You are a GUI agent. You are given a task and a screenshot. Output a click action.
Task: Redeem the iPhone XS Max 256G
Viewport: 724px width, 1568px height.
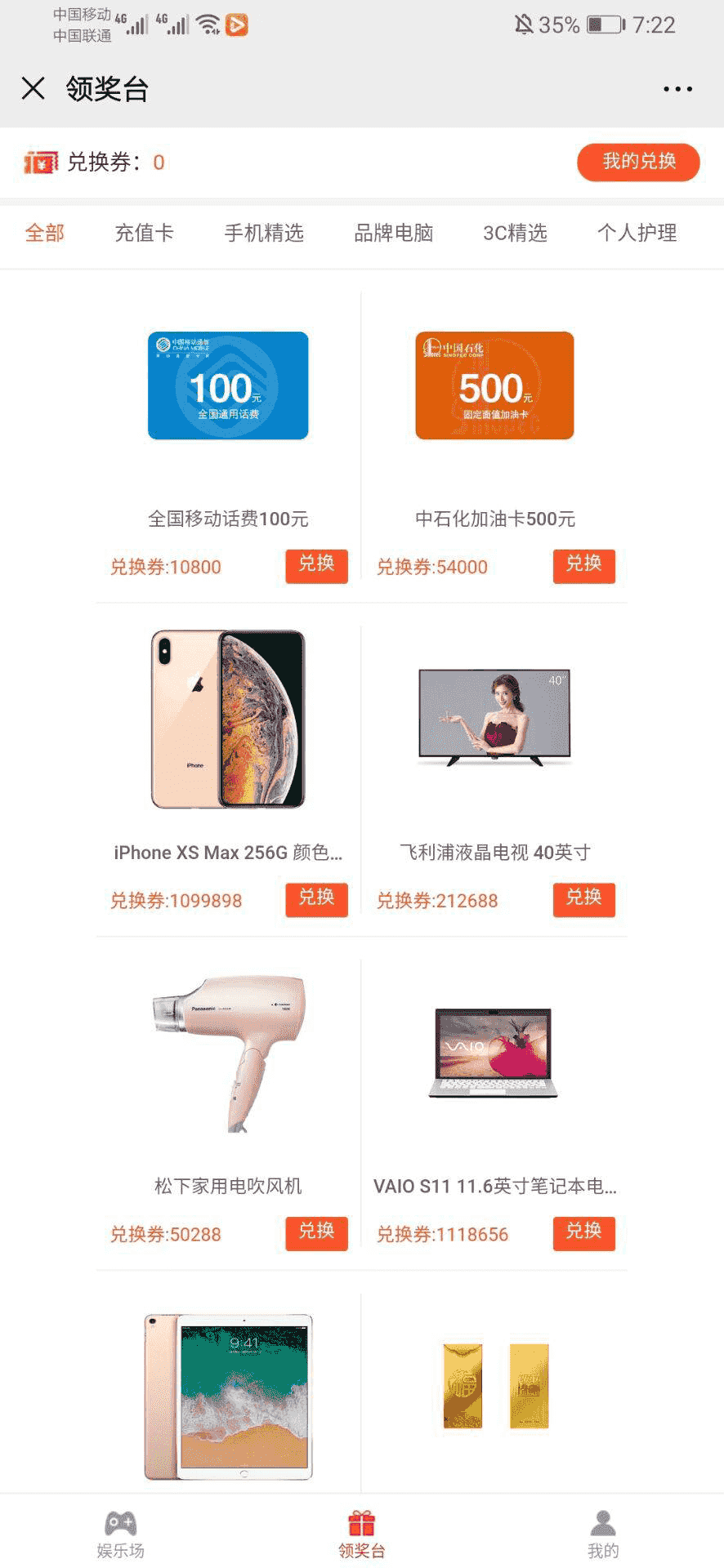316,899
